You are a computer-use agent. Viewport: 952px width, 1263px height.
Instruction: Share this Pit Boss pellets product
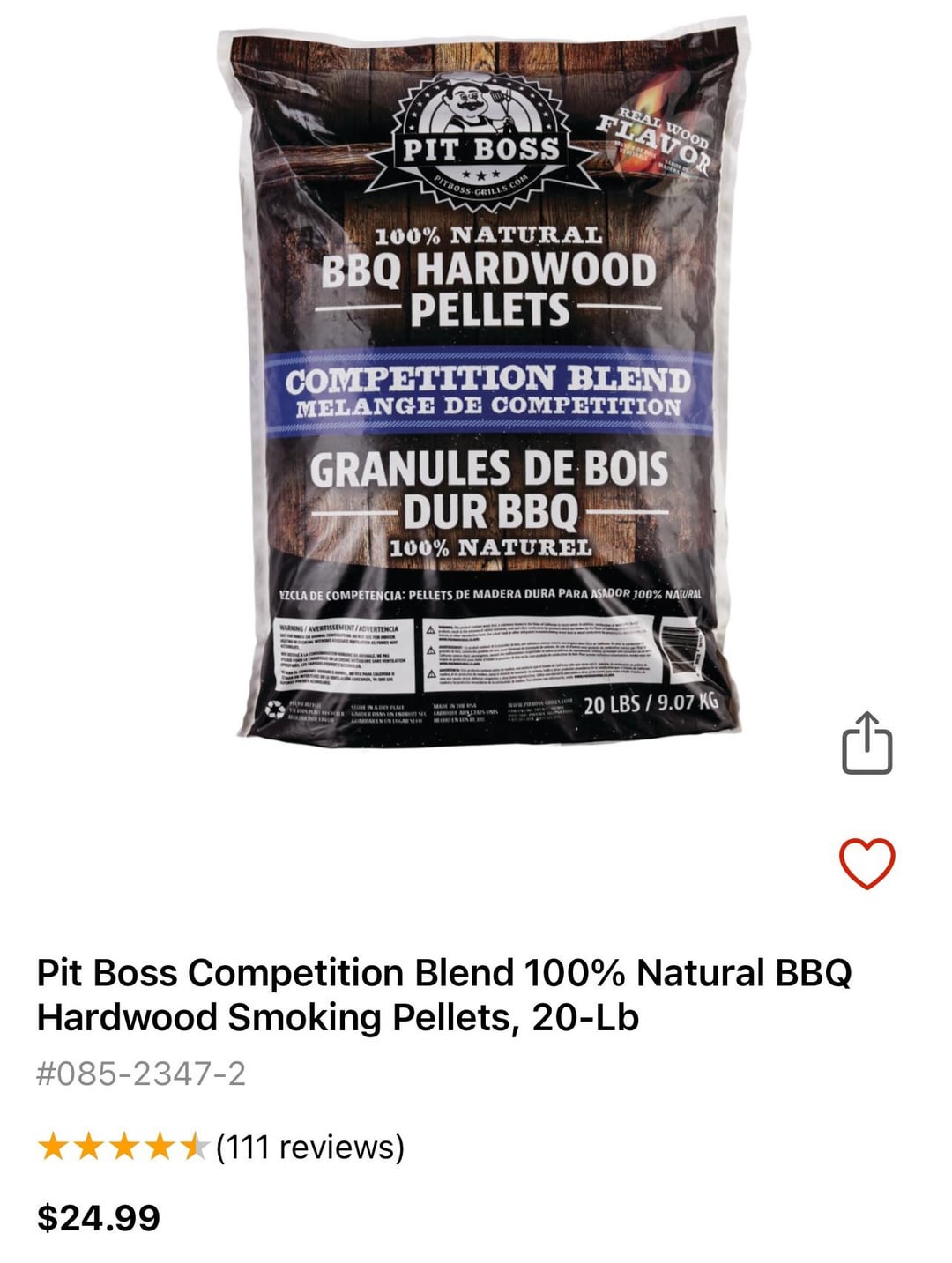[866, 743]
